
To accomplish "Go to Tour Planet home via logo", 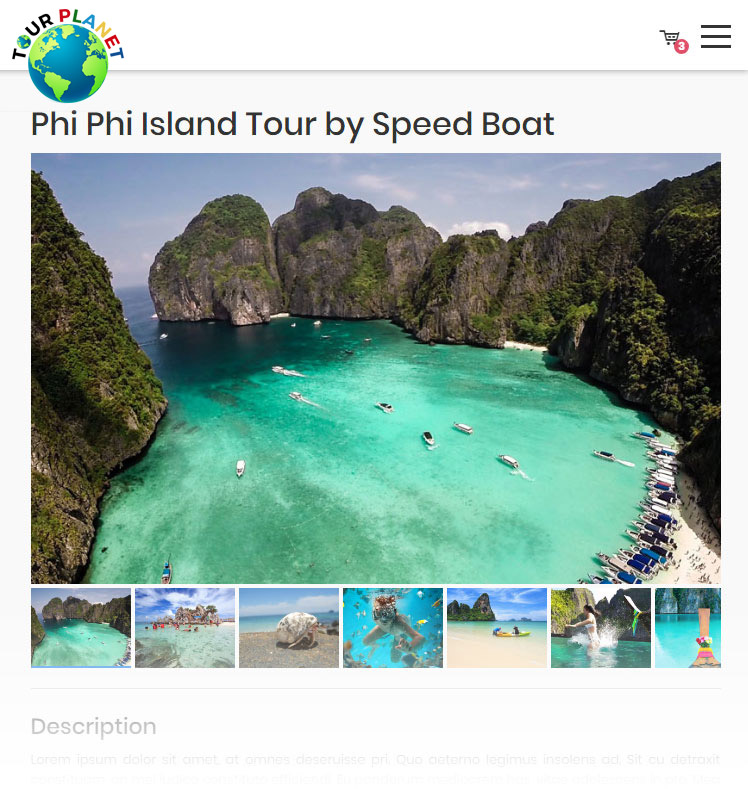I will 68,57.
